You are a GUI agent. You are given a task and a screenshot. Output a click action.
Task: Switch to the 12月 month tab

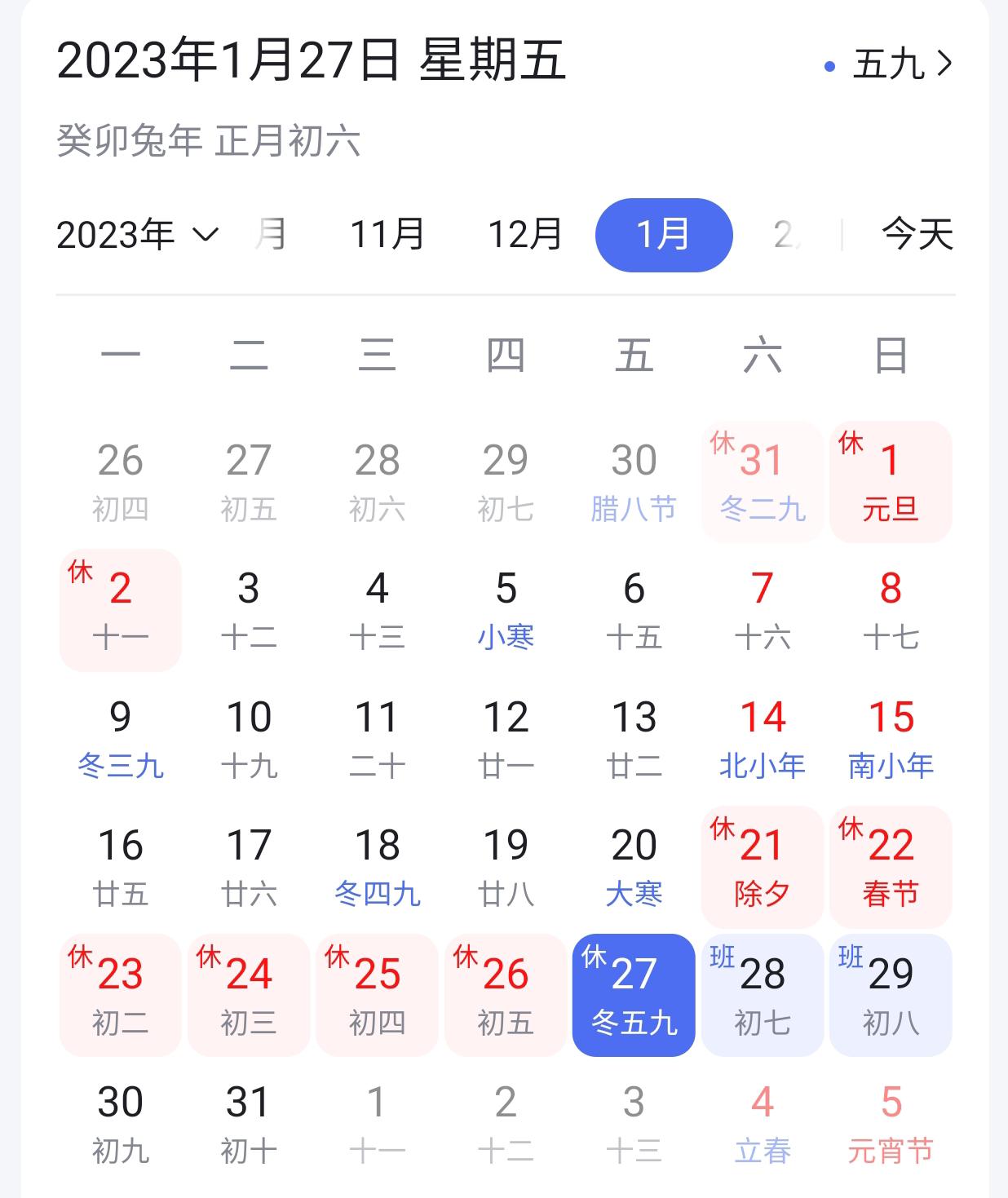[x=525, y=235]
